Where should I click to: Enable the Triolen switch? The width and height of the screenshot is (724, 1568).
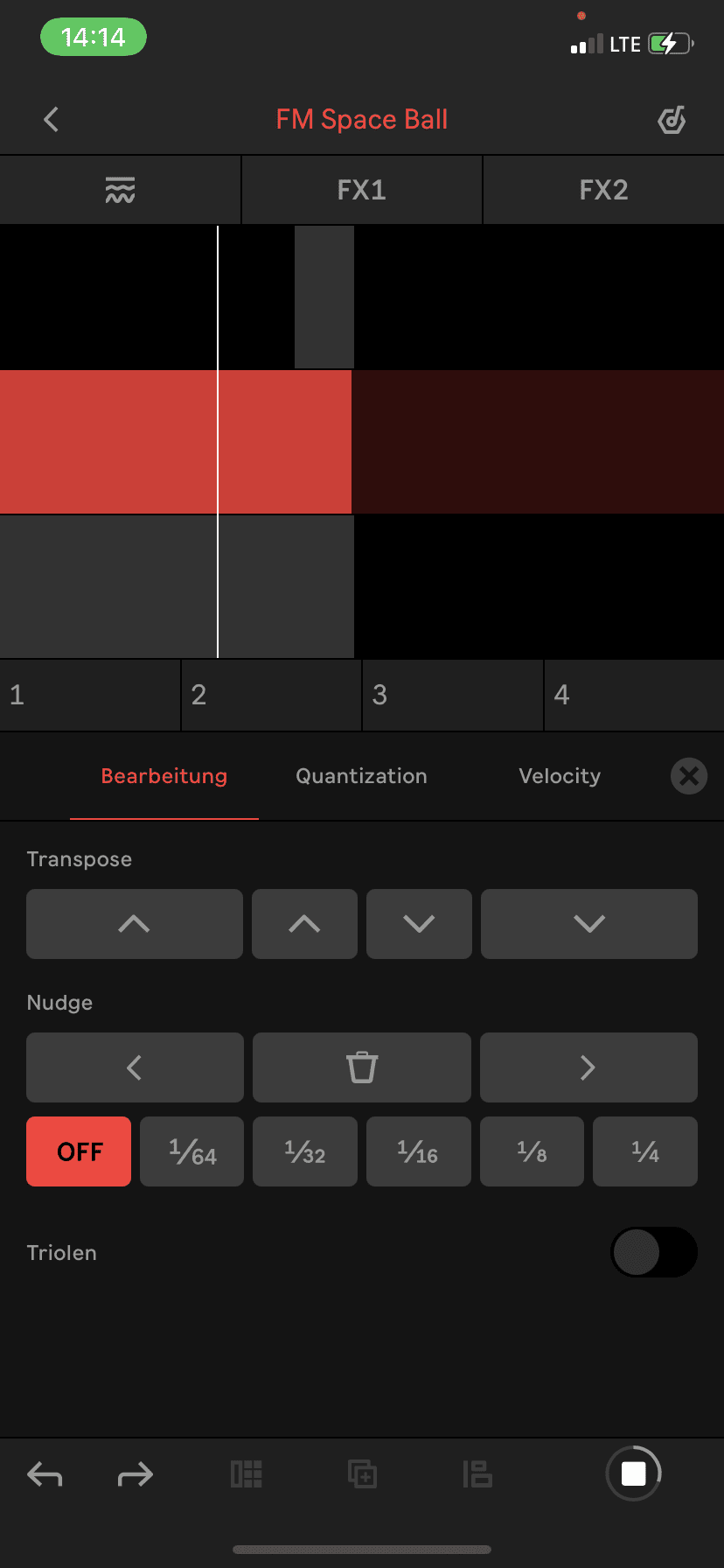[x=653, y=1252]
